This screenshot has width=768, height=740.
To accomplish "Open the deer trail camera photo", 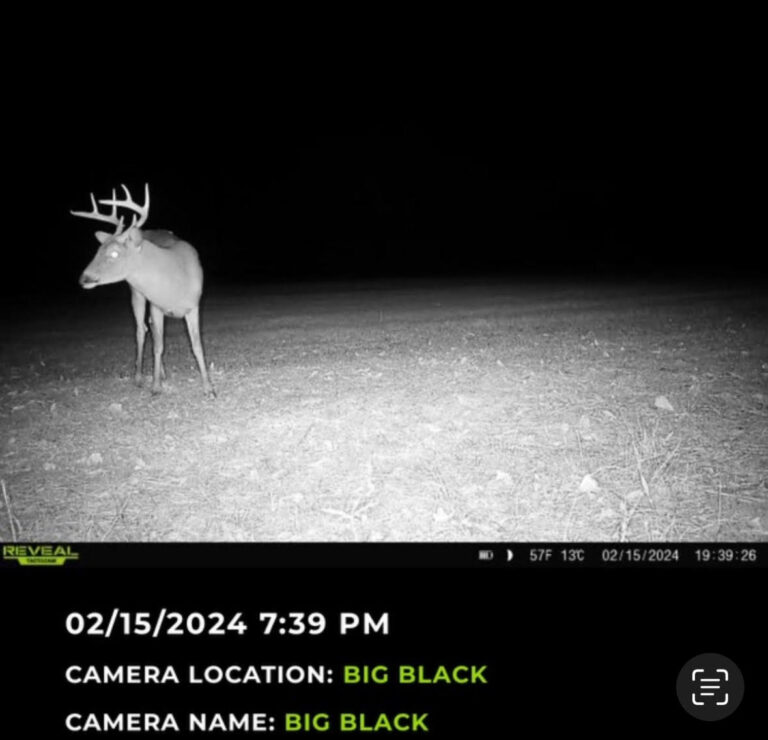I will pos(384,300).
